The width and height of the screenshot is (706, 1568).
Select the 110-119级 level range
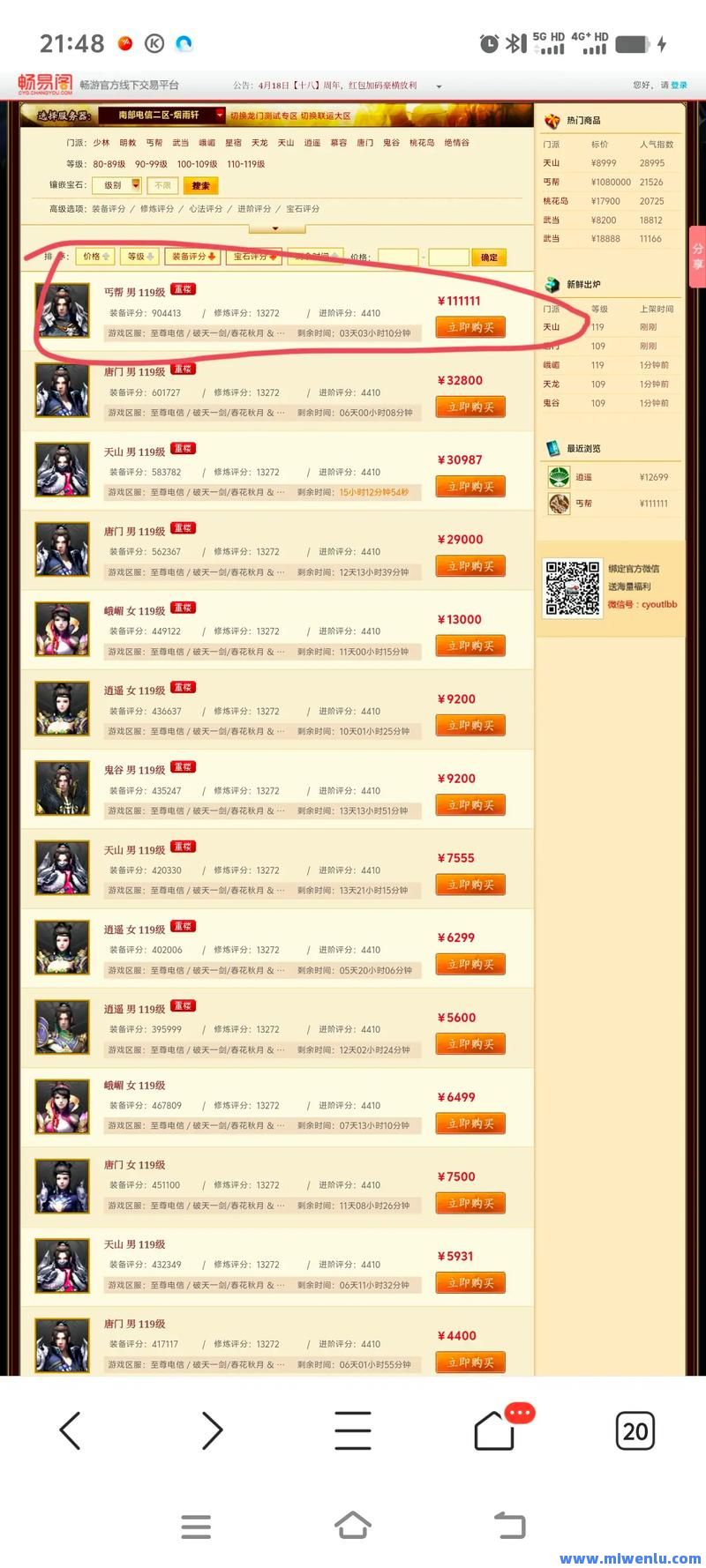(246, 164)
